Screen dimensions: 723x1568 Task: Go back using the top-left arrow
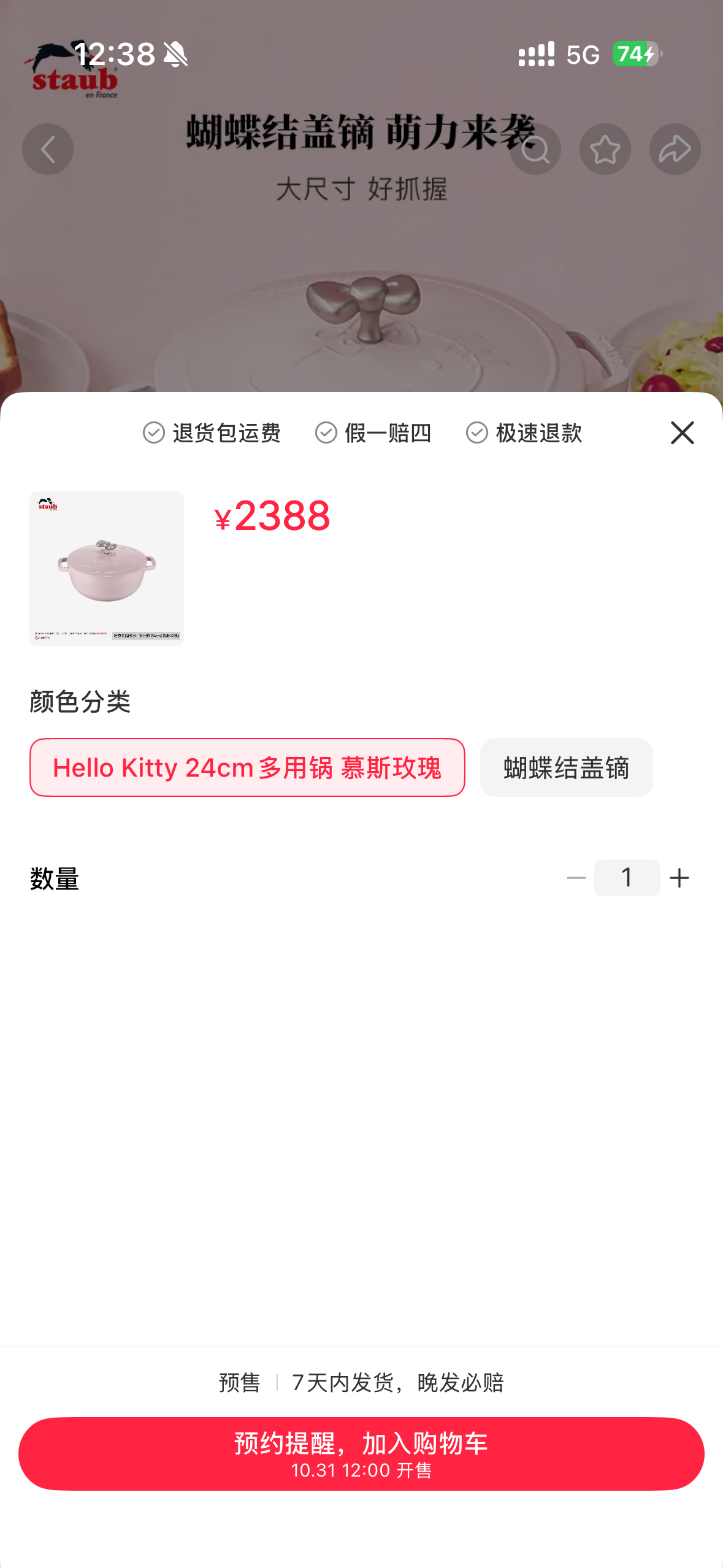[x=48, y=149]
